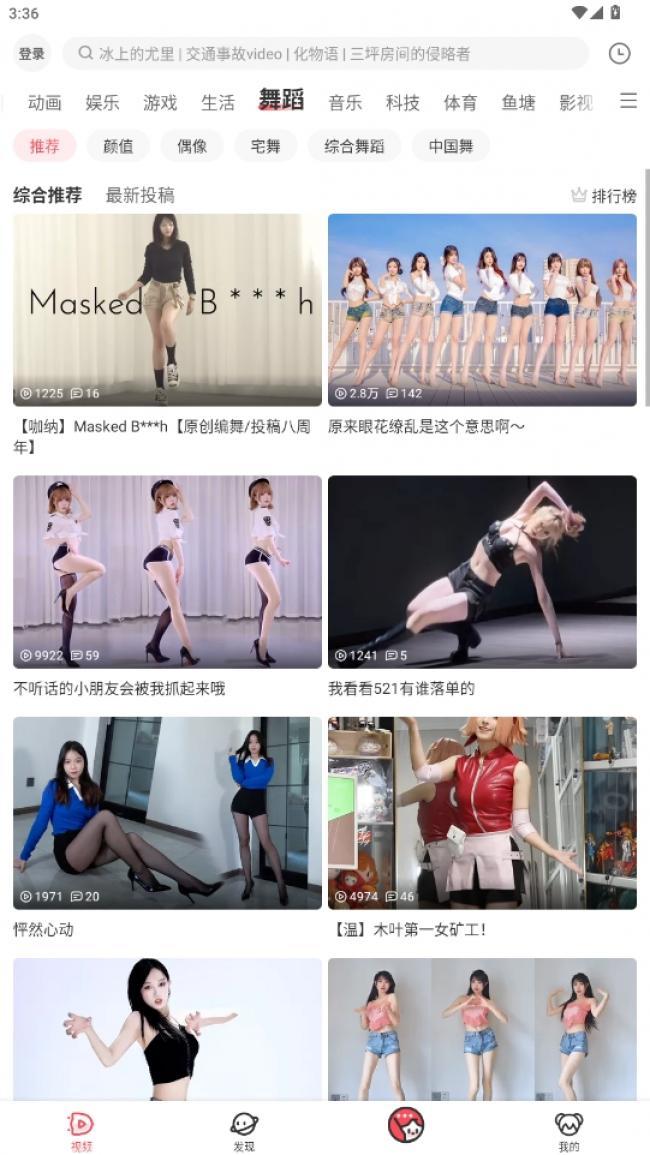Image resolution: width=650 pixels, height=1155 pixels.
Task: Open video 不听话的小朋友会被我抓起来哦
Action: 167,571
